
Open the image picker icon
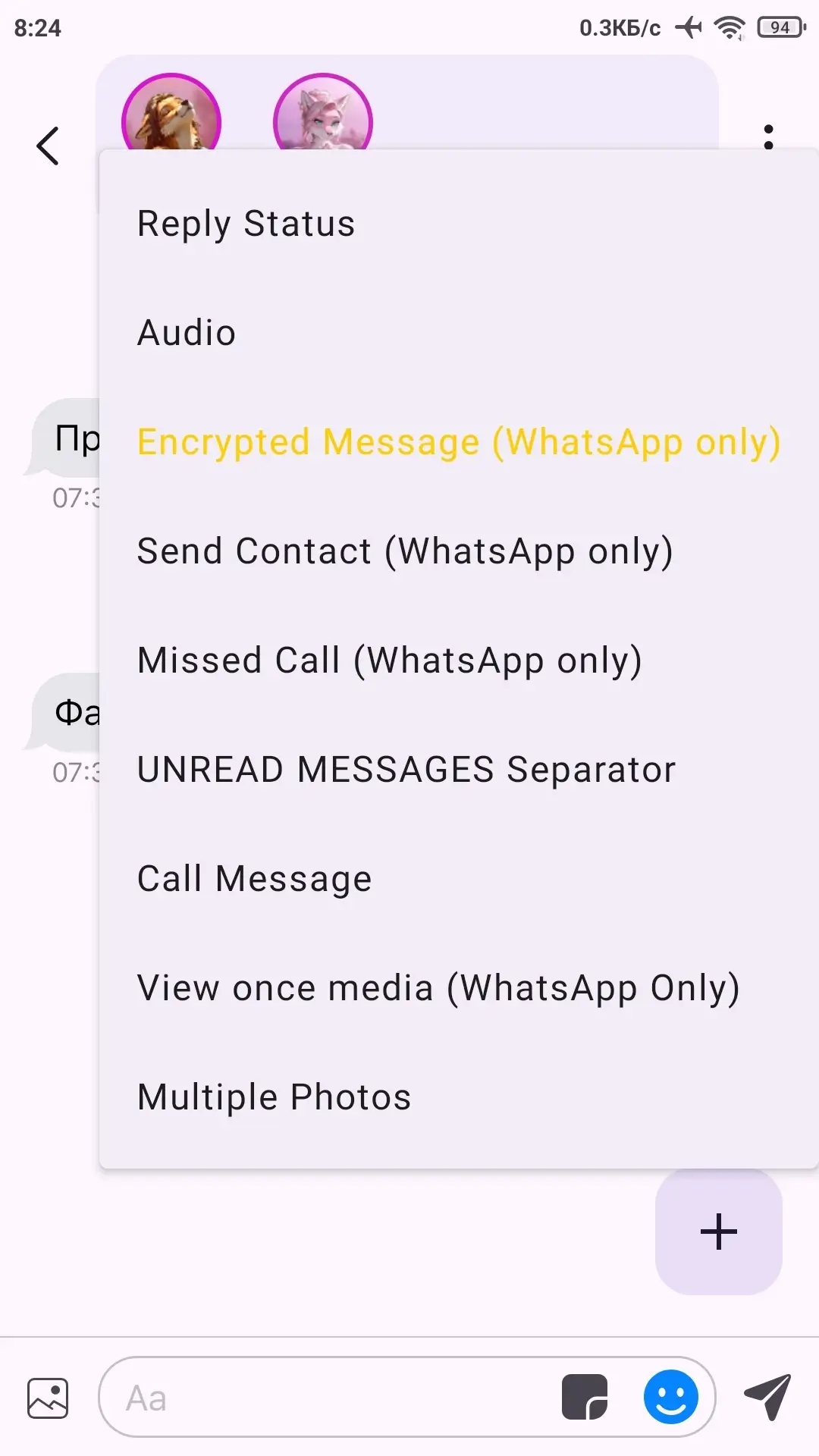tap(48, 1398)
